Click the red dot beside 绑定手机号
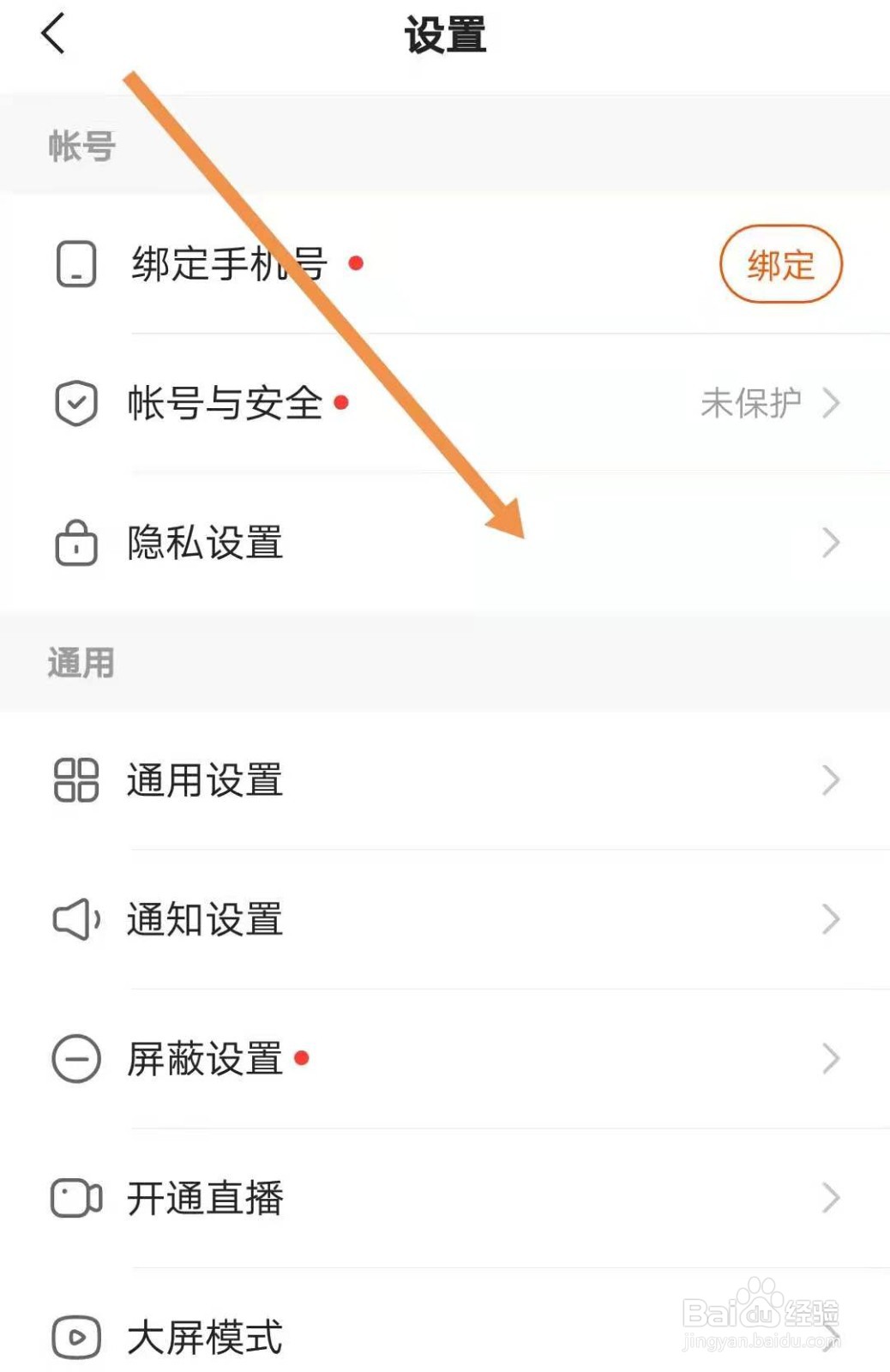The height and width of the screenshot is (1372, 890). point(355,265)
